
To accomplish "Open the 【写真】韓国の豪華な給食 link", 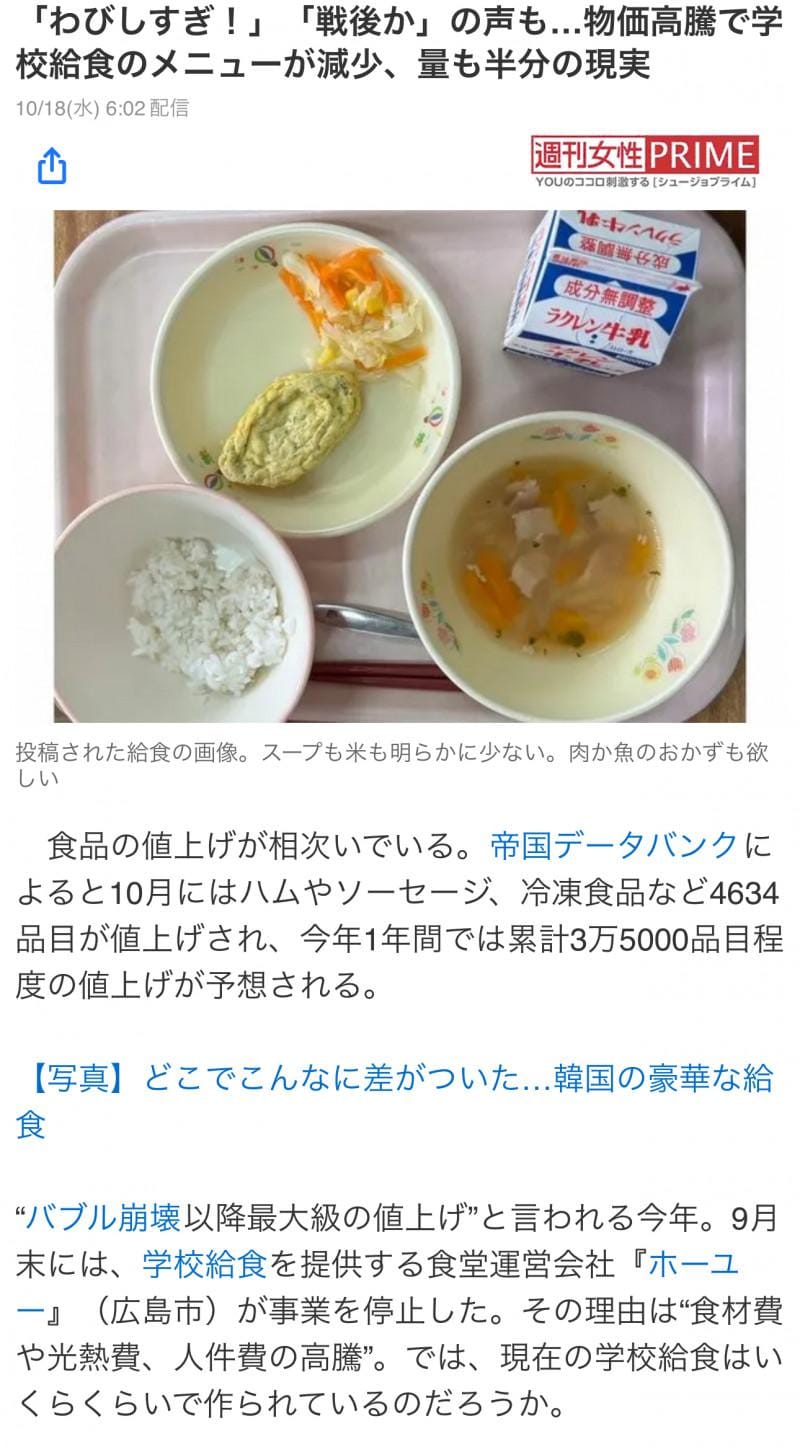I will click(400, 1078).
